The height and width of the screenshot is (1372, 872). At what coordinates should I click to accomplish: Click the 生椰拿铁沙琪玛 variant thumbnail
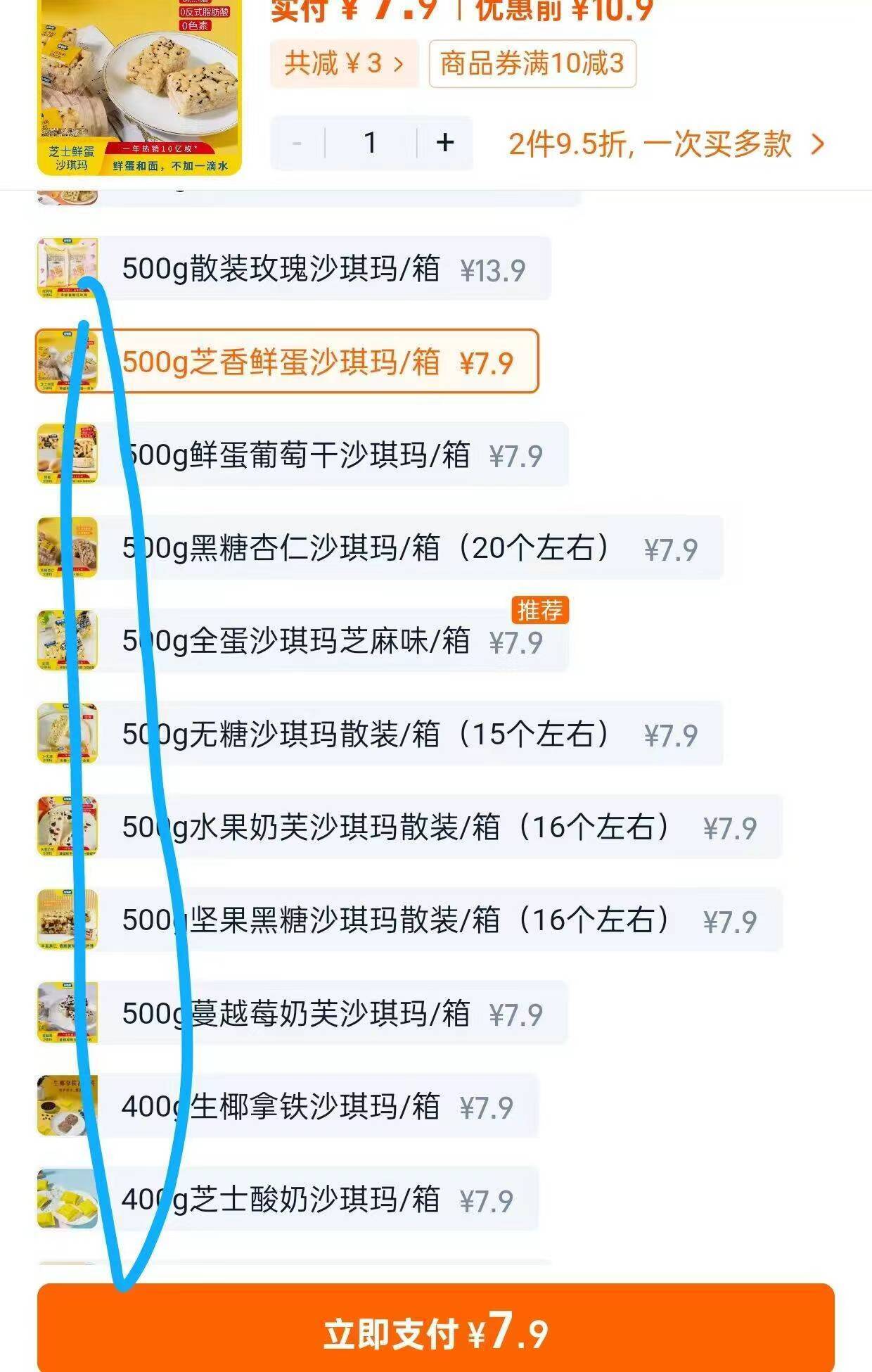click(67, 1105)
